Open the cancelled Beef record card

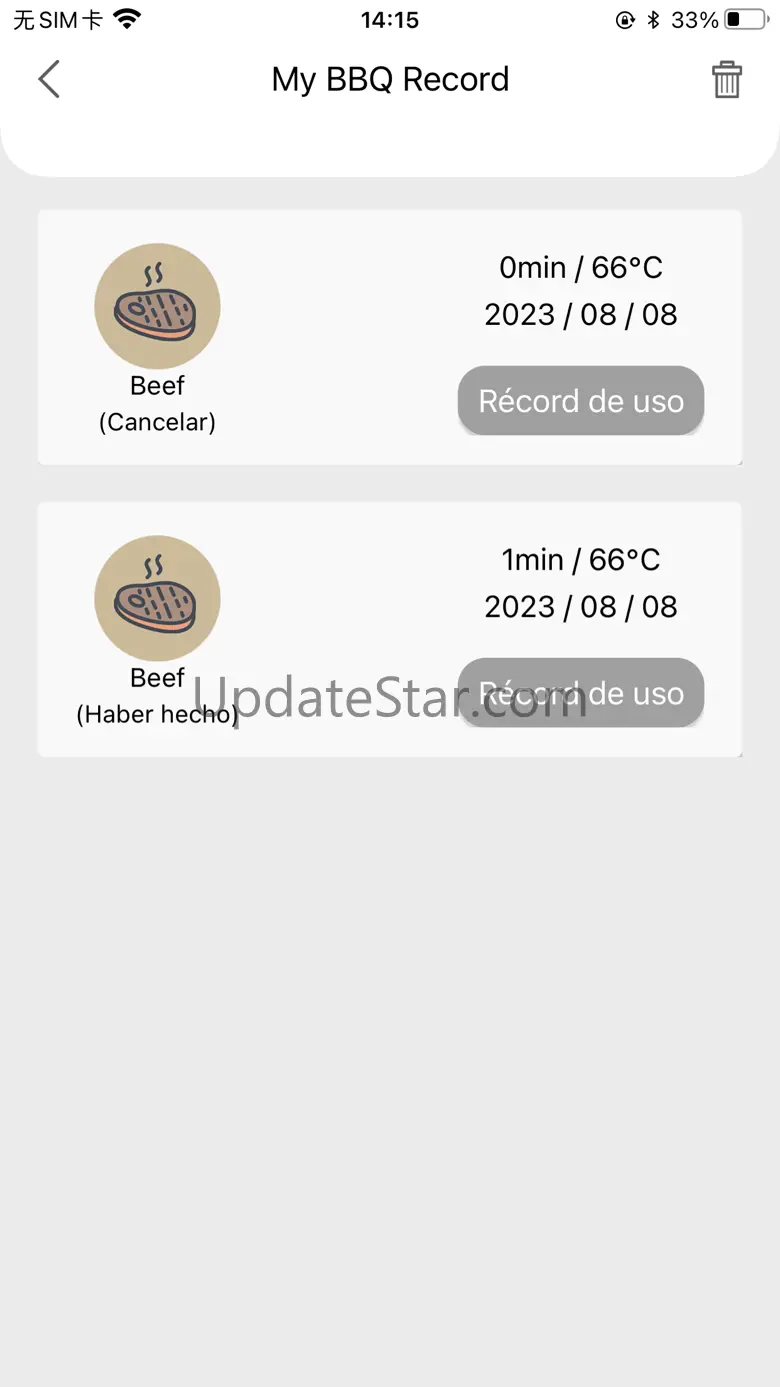coord(390,337)
